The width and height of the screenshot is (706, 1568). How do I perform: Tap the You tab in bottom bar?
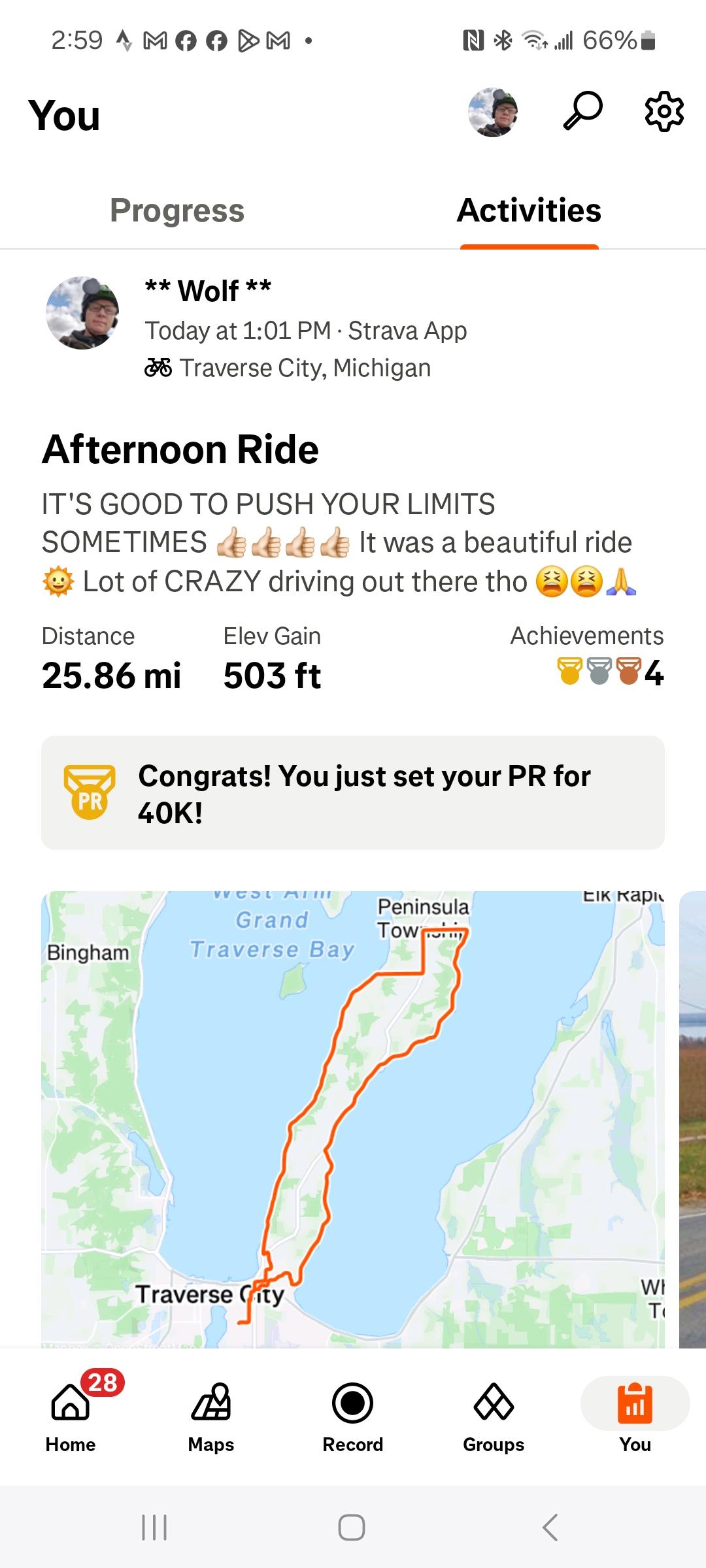[635, 1415]
